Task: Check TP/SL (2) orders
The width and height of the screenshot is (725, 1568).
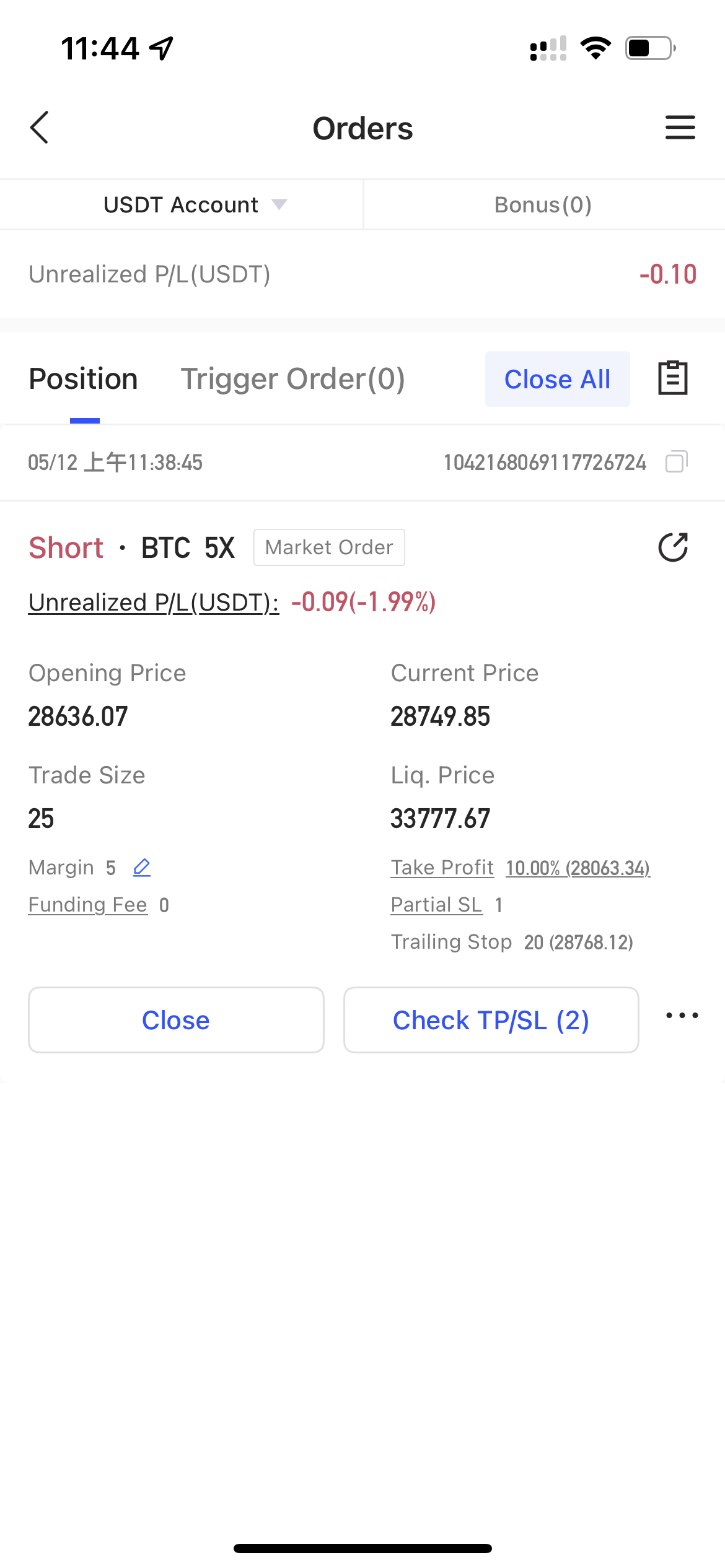Action: pos(491,1020)
